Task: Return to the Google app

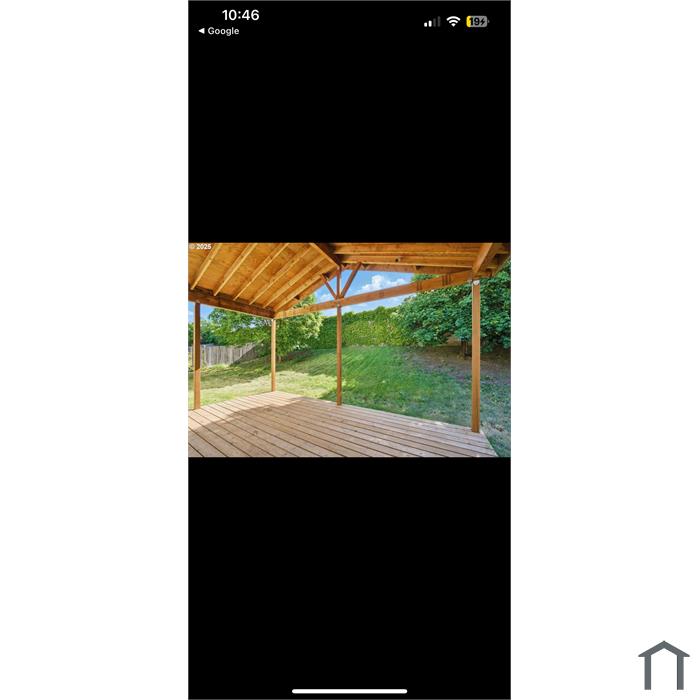Action: pos(219,31)
